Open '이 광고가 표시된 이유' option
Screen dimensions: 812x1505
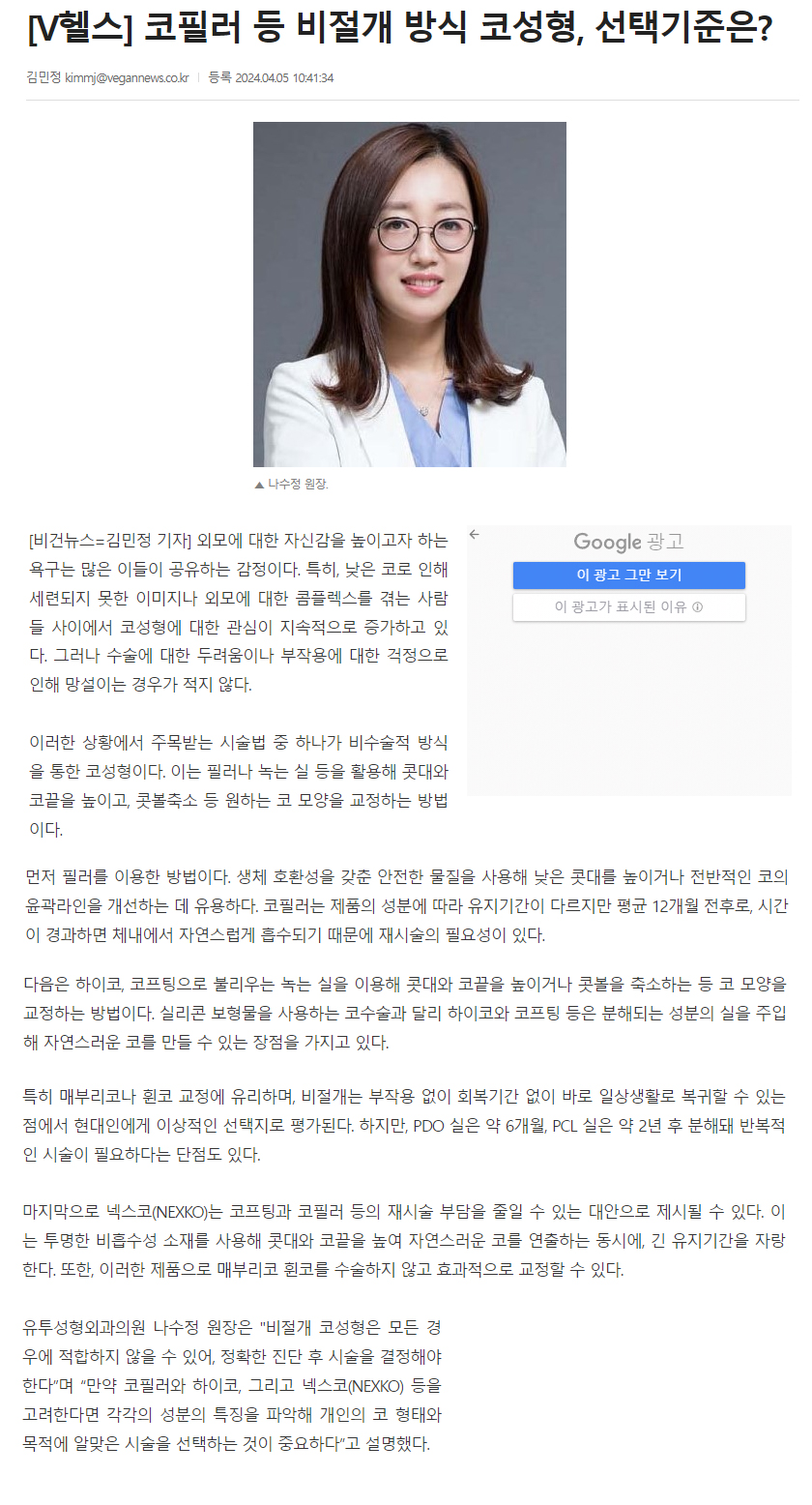[x=628, y=607]
